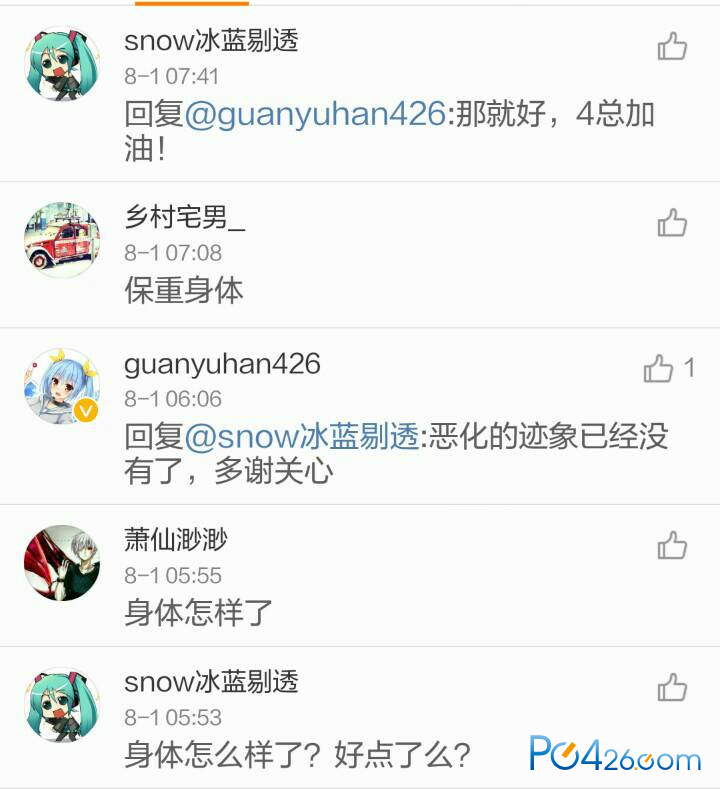The width and height of the screenshot is (720, 789).
Task: Reply to 乡村宅男_'s comment 保重身体
Action: (184, 291)
